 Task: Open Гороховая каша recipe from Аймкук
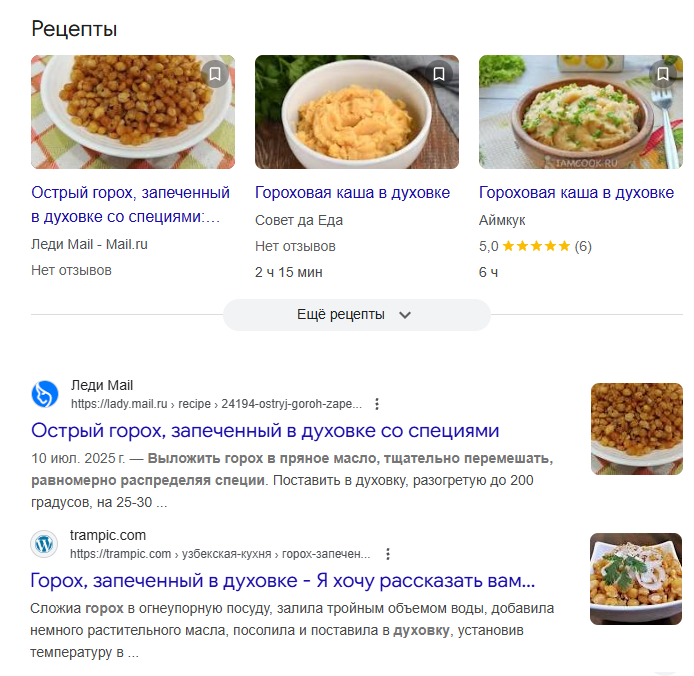[x=576, y=193]
